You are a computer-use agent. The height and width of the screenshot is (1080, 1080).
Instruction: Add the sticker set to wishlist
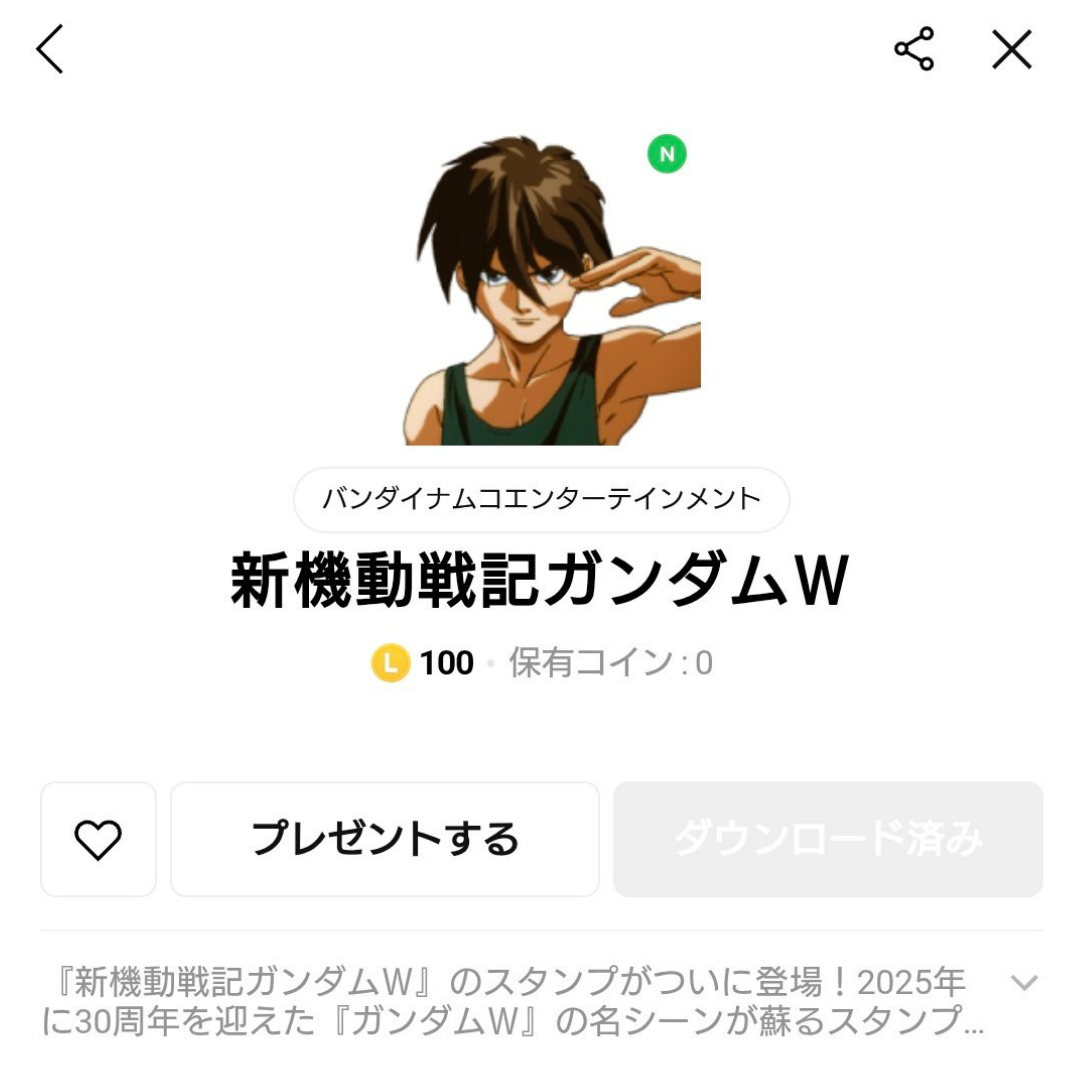(98, 839)
